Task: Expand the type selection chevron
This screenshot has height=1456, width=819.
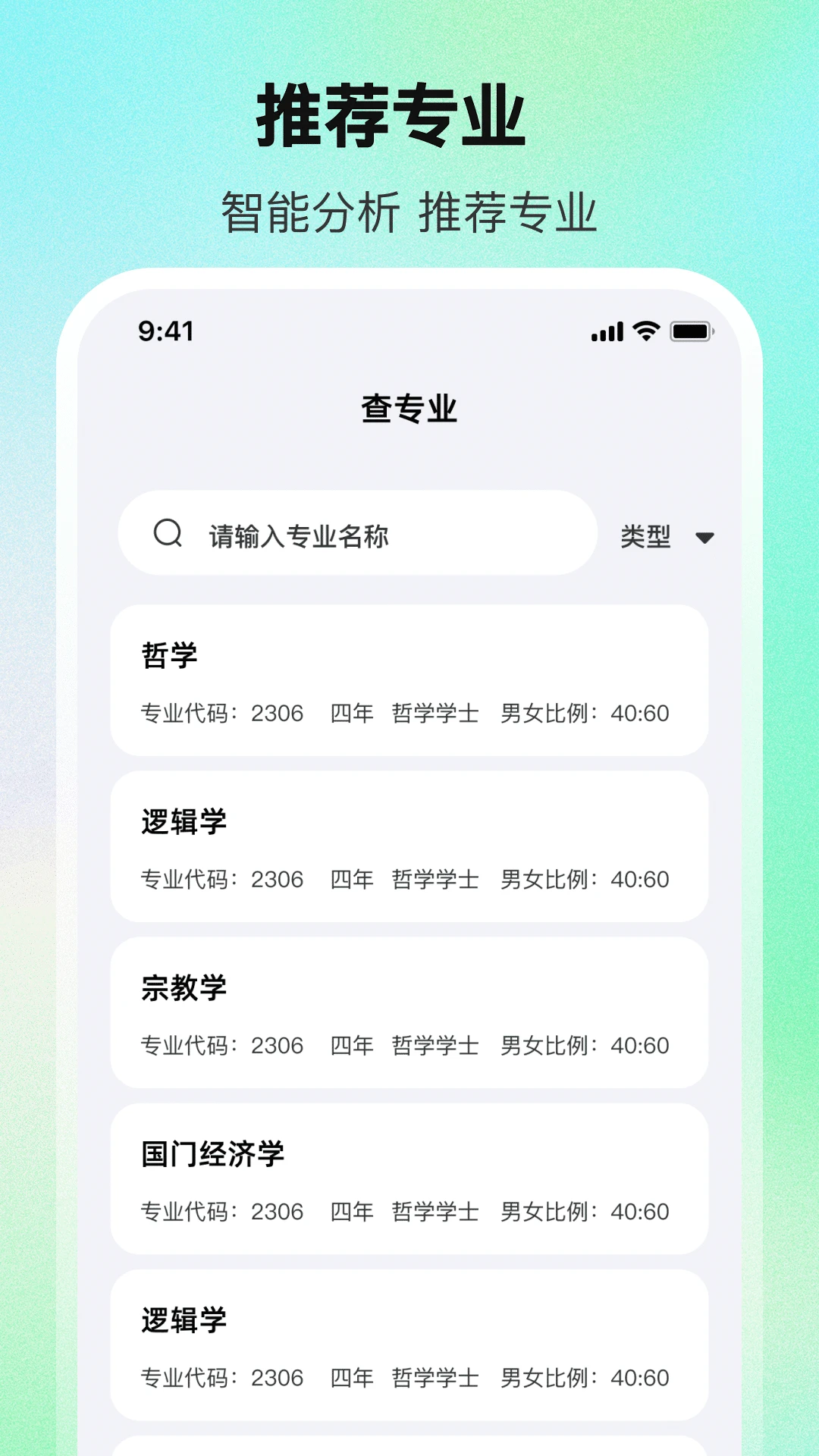Action: click(705, 537)
